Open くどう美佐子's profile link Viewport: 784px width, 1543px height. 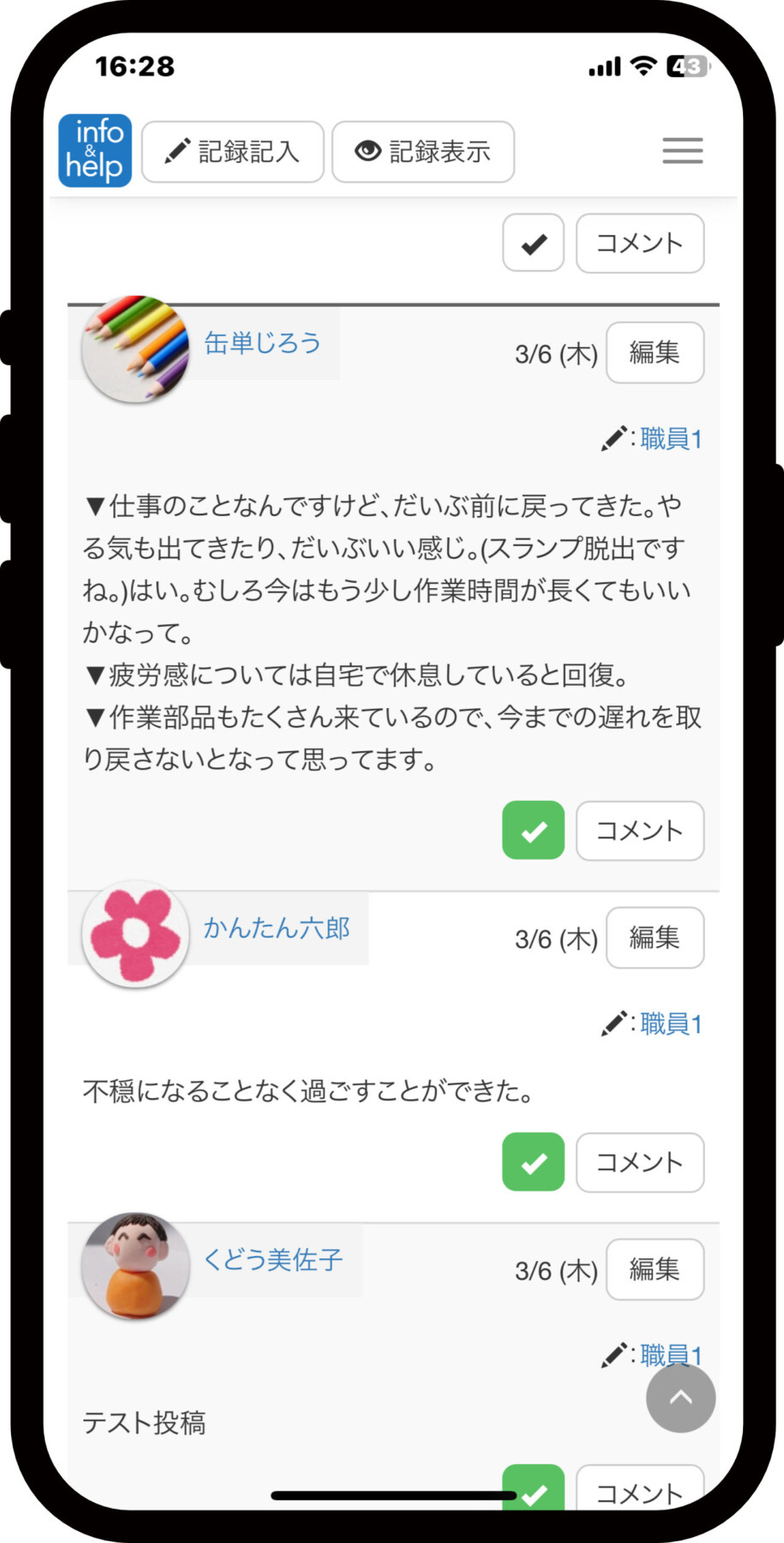coord(272,1260)
